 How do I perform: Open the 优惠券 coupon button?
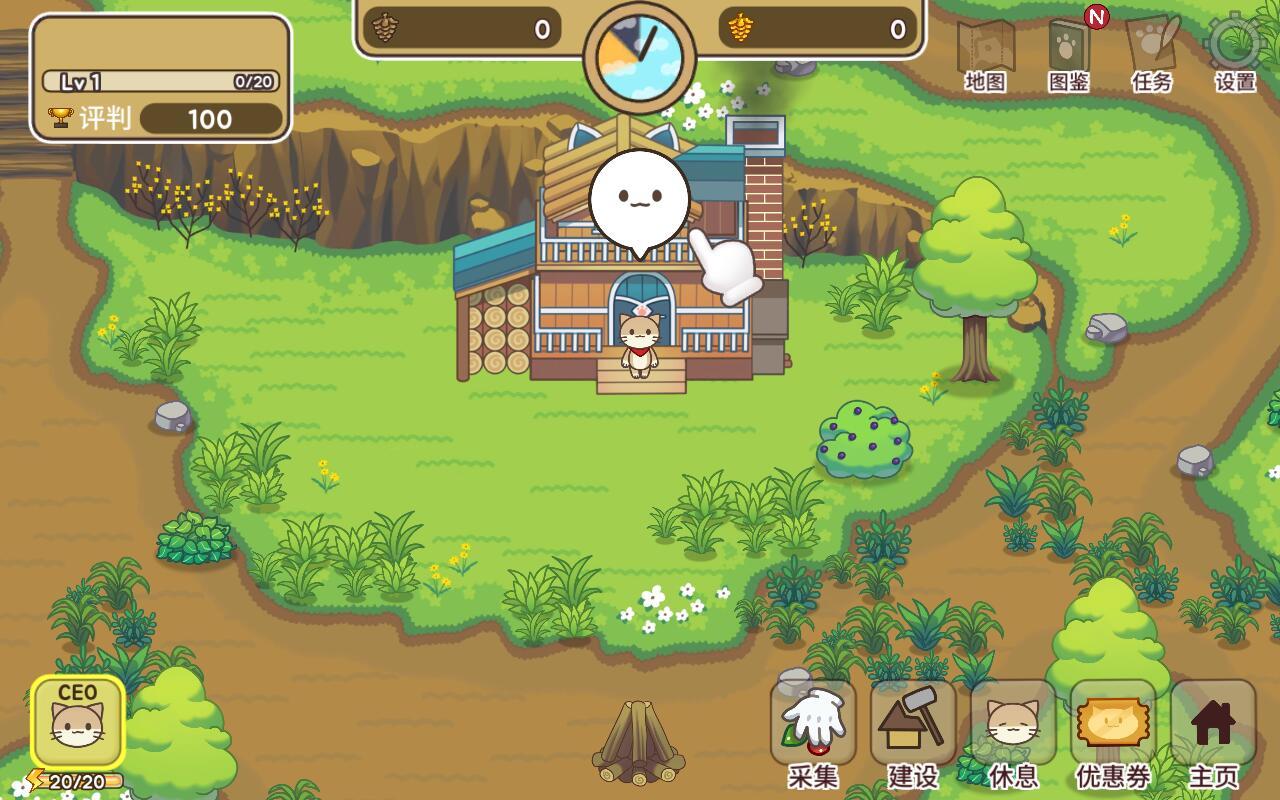tap(1113, 730)
